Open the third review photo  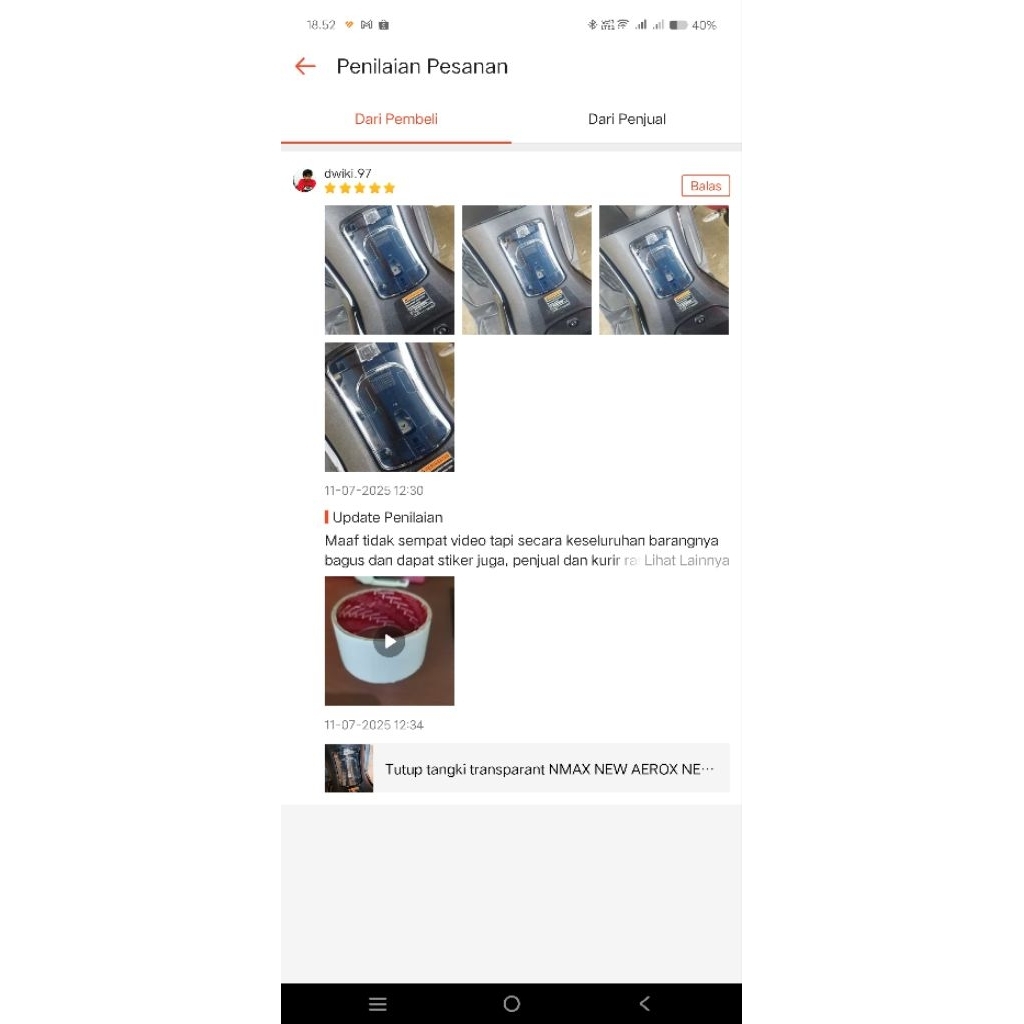663,270
